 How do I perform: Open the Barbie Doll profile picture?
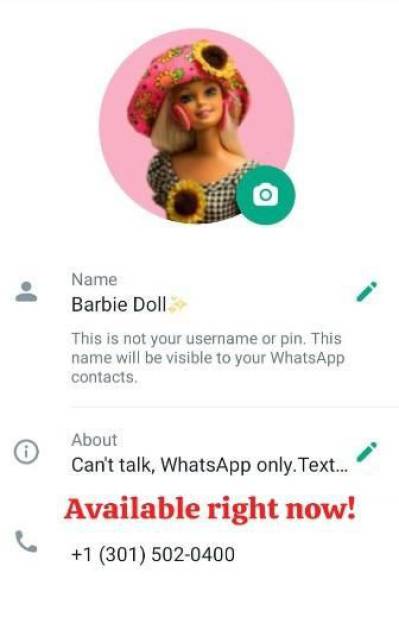[x=197, y=126]
